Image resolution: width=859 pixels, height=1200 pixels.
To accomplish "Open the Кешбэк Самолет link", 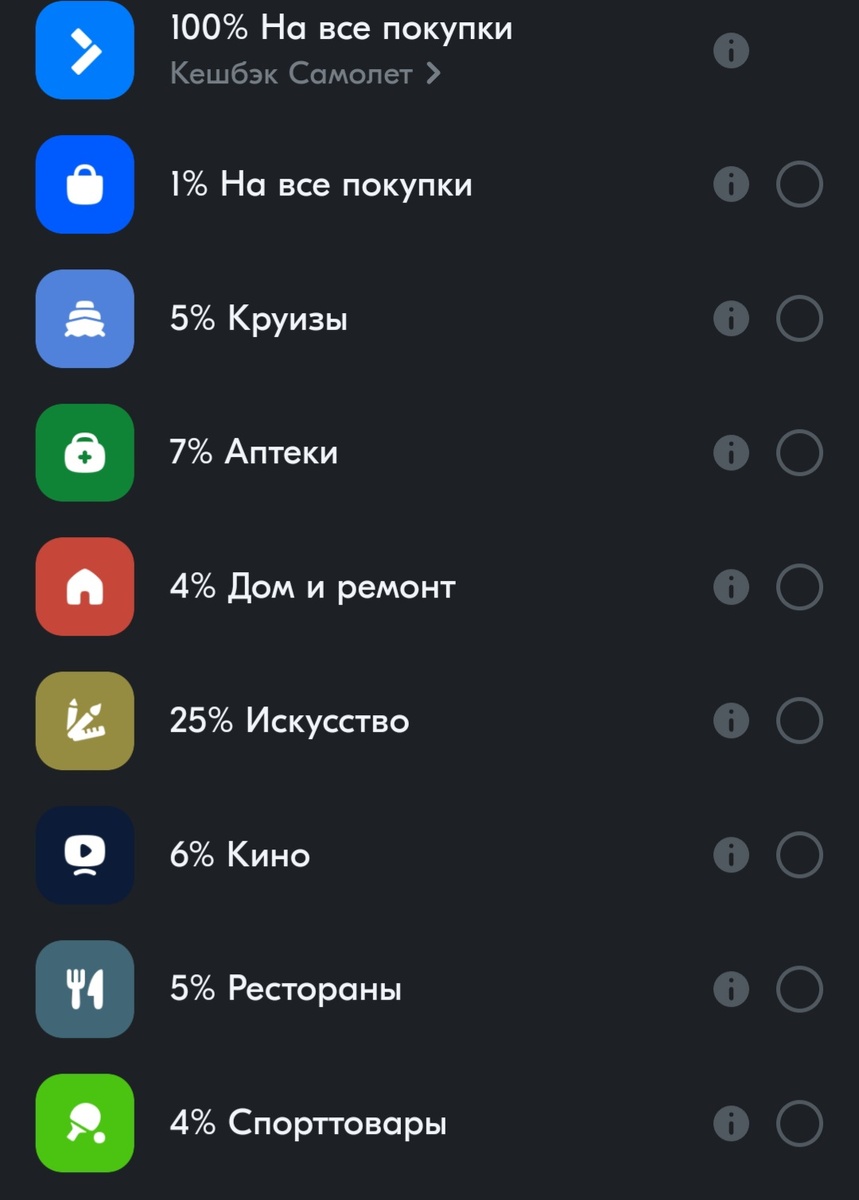I will point(305,74).
